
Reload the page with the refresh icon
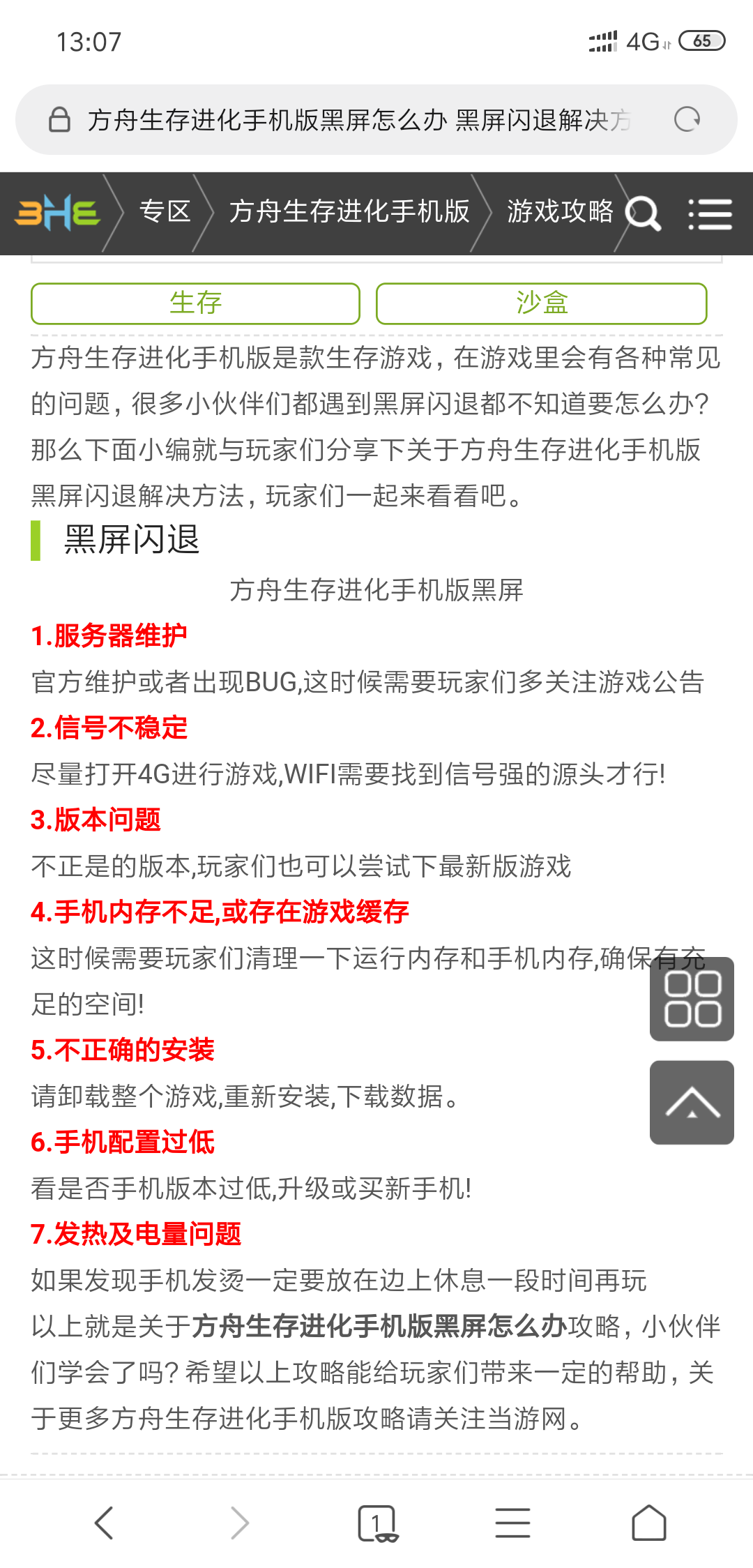687,120
